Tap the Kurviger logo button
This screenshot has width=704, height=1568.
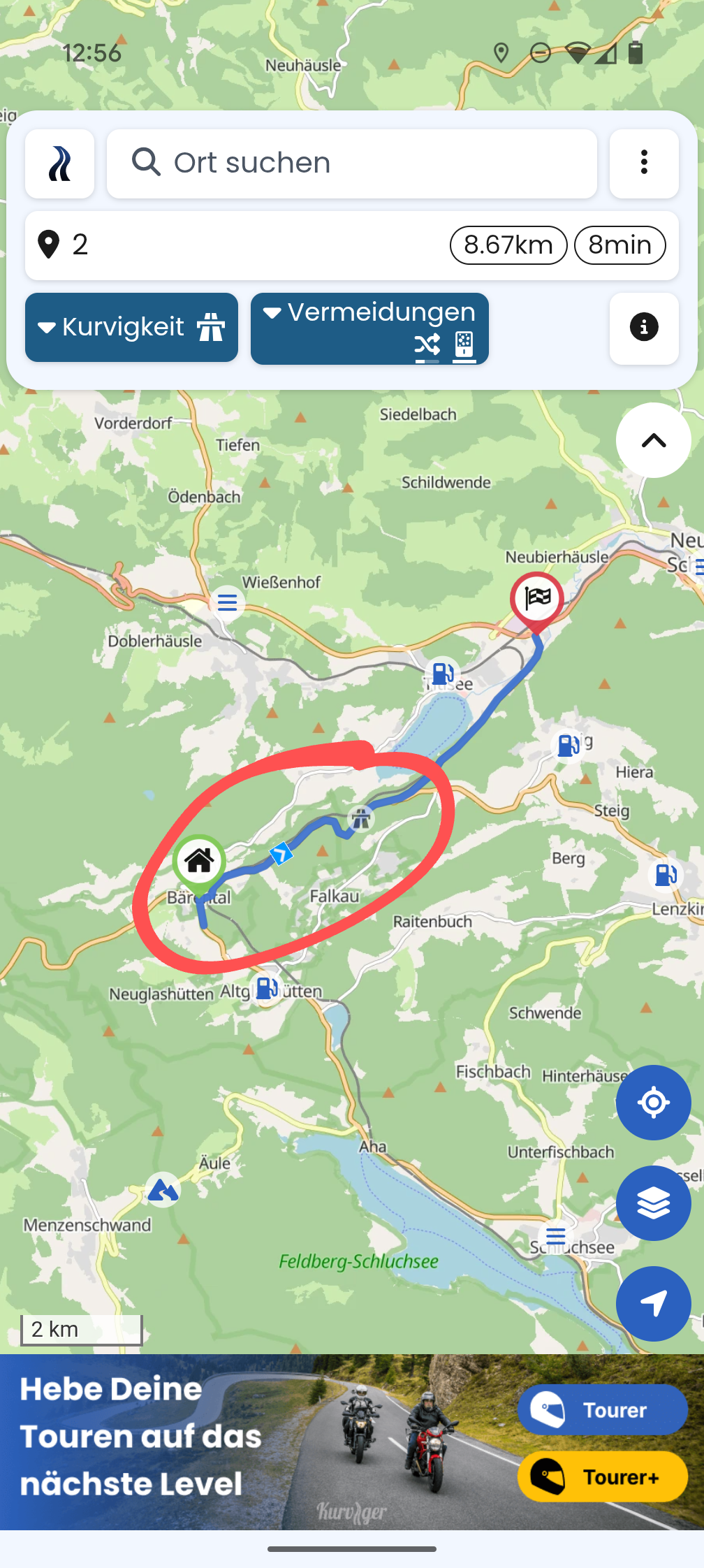point(59,164)
